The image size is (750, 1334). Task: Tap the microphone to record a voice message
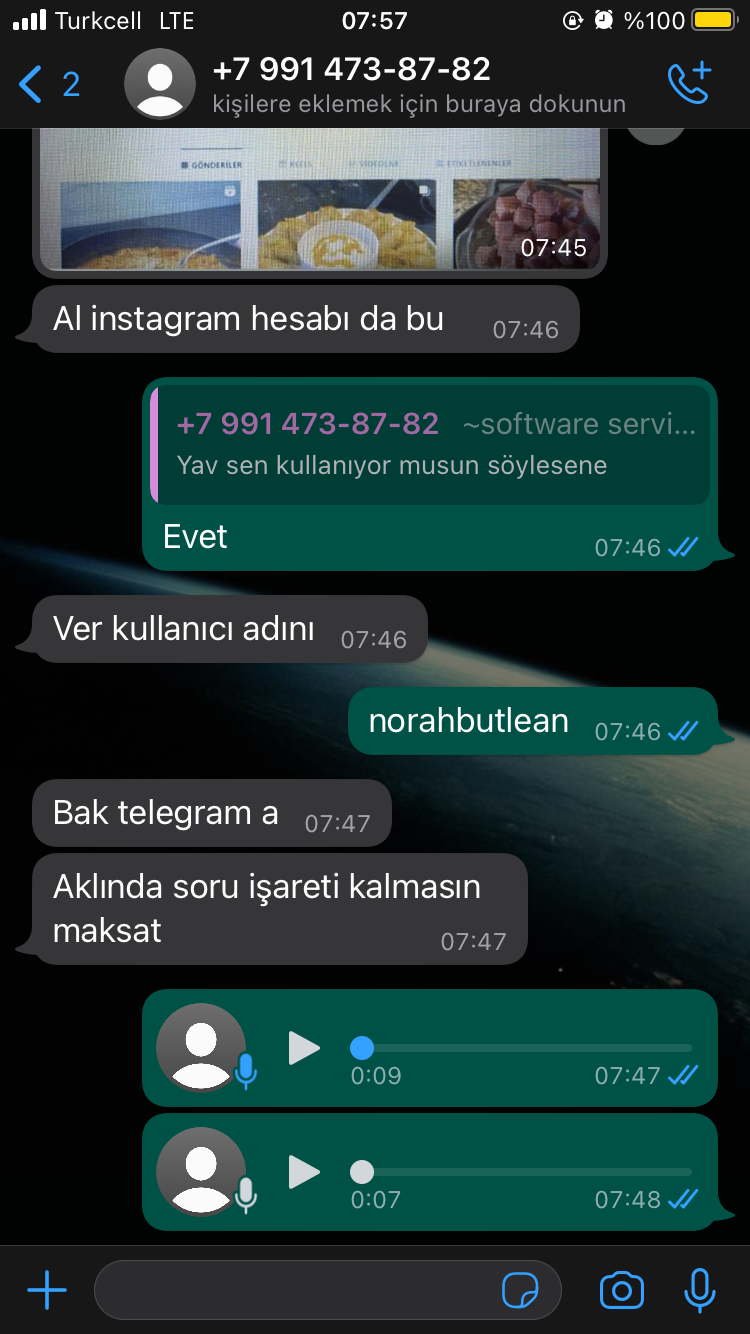click(x=700, y=1291)
